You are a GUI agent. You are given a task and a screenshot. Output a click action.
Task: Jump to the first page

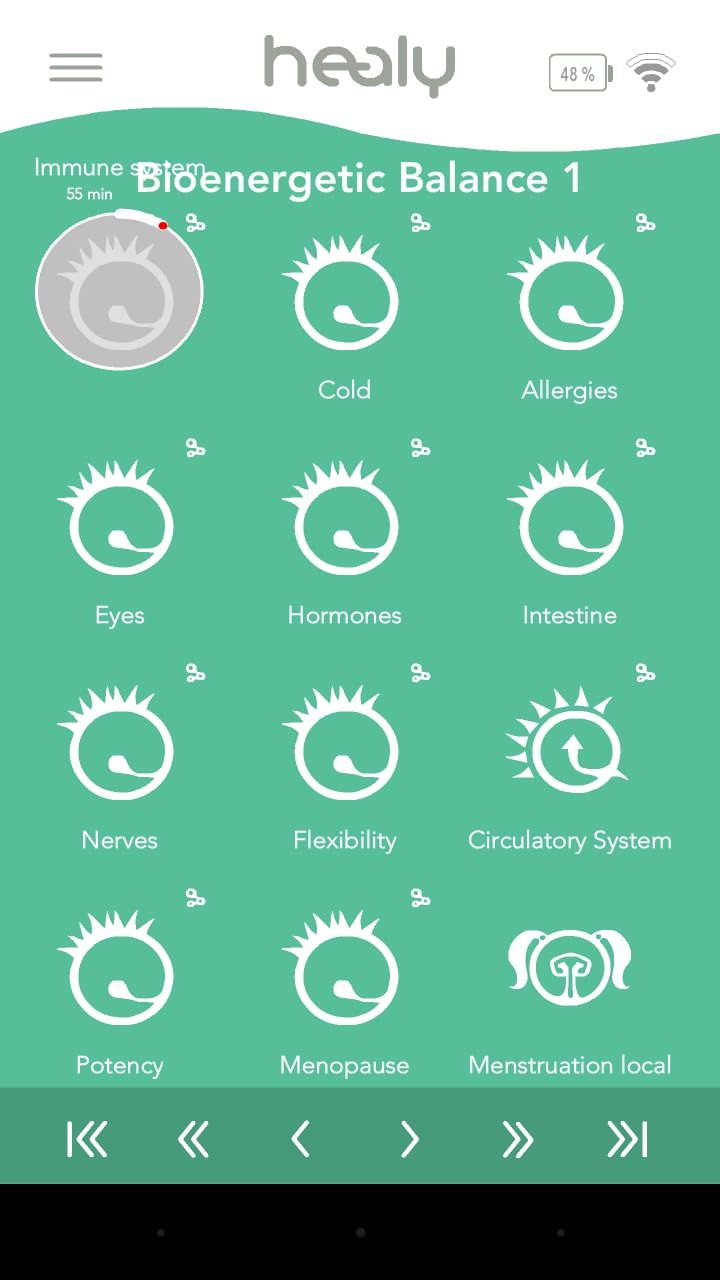(x=87, y=1139)
